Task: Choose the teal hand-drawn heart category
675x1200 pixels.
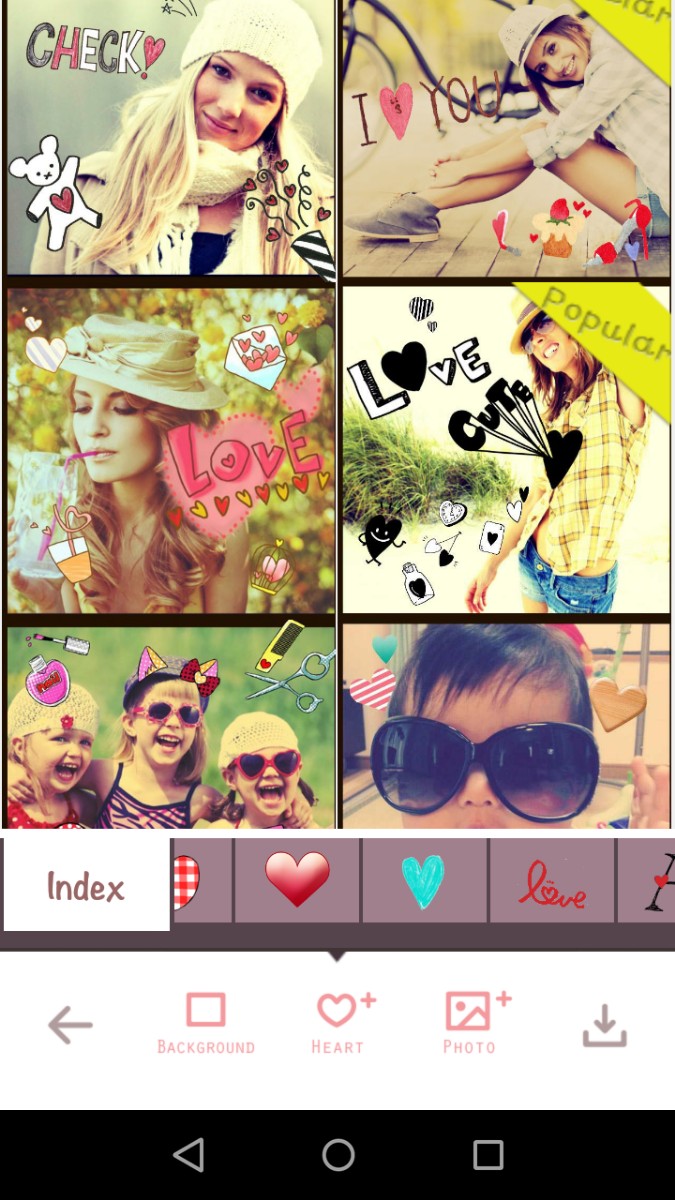Action: point(424,880)
